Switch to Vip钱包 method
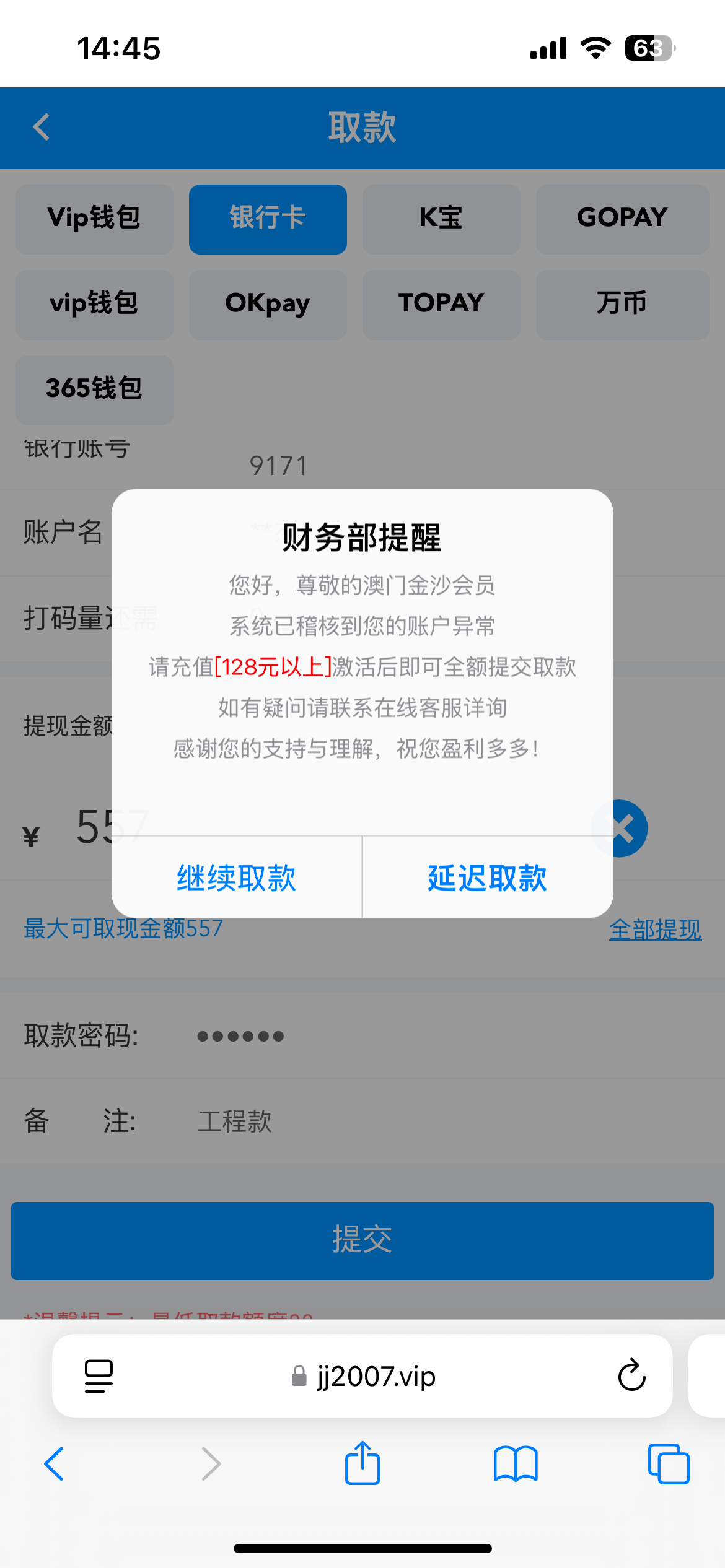The width and height of the screenshot is (725, 1568). 94,219
